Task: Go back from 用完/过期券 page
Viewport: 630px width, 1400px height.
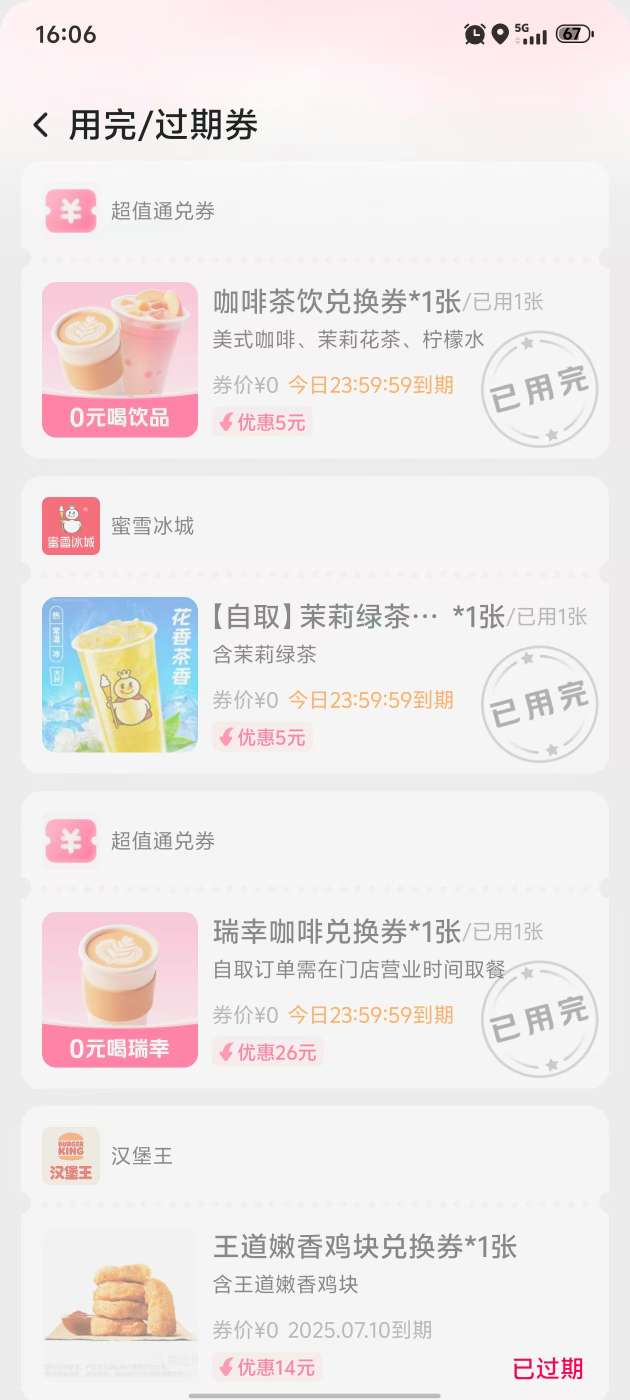Action: pyautogui.click(x=40, y=125)
